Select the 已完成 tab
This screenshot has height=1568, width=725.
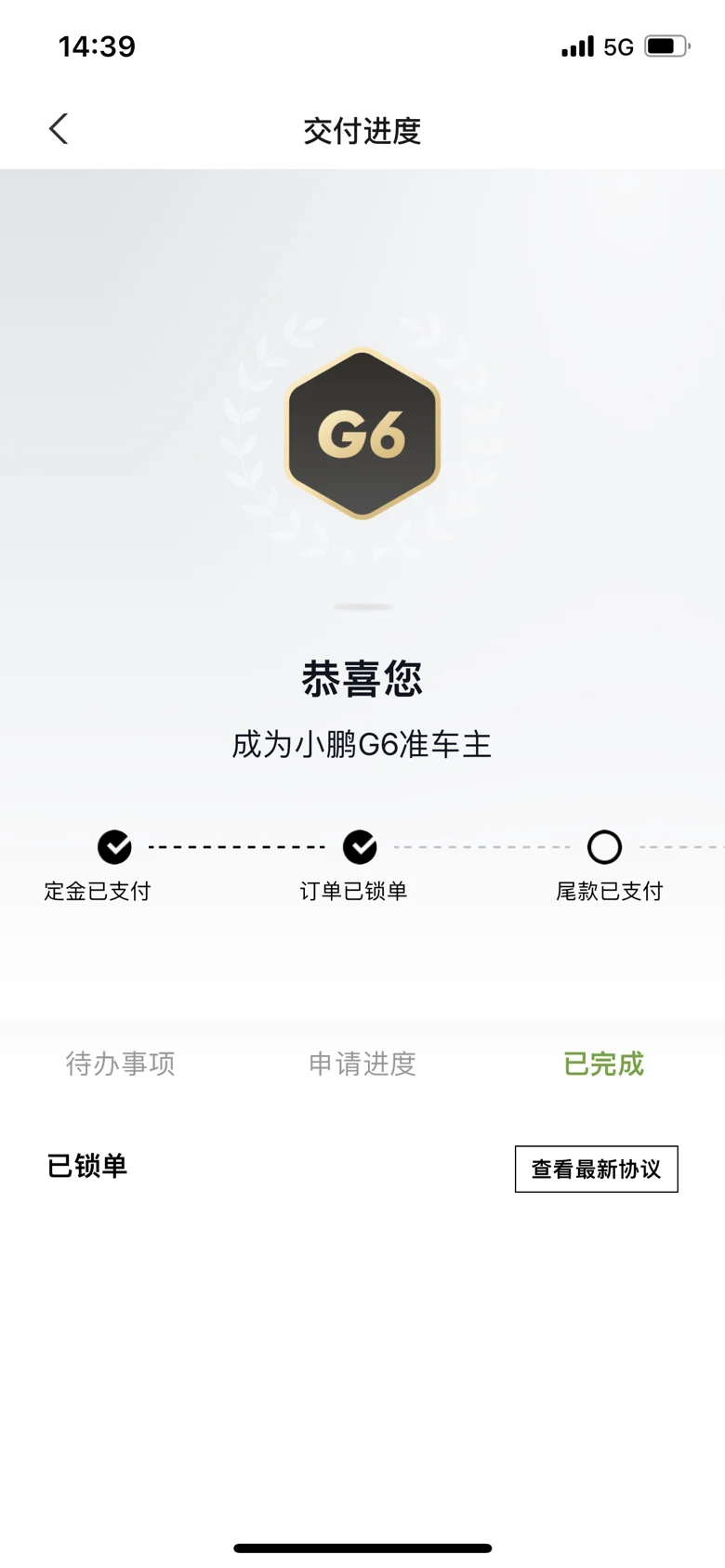pyautogui.click(x=604, y=1064)
